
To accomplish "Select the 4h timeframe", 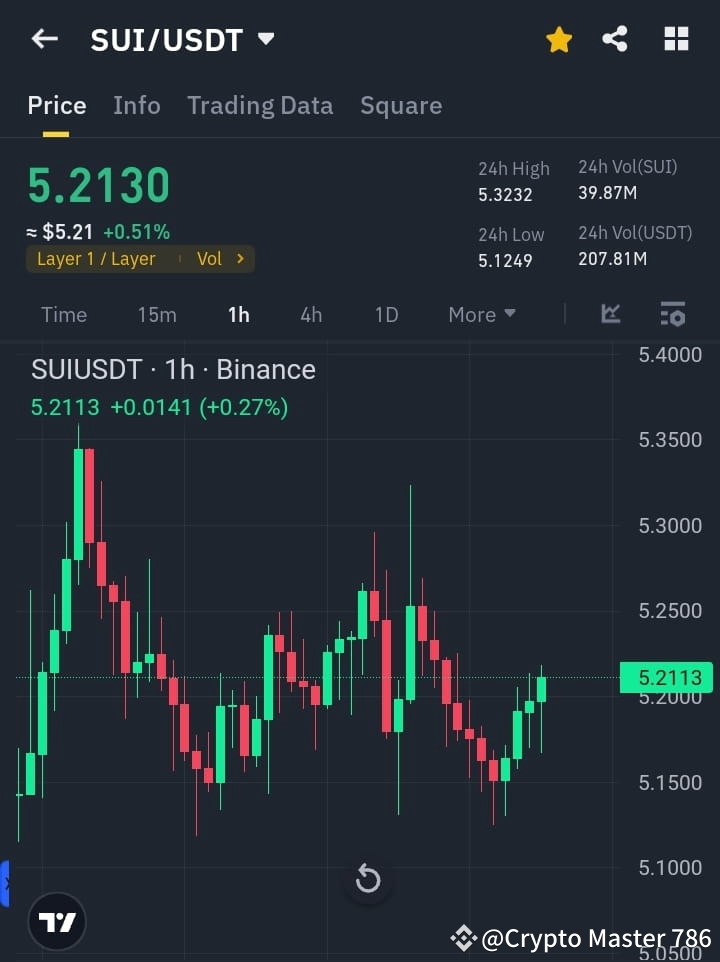I will pyautogui.click(x=311, y=314).
